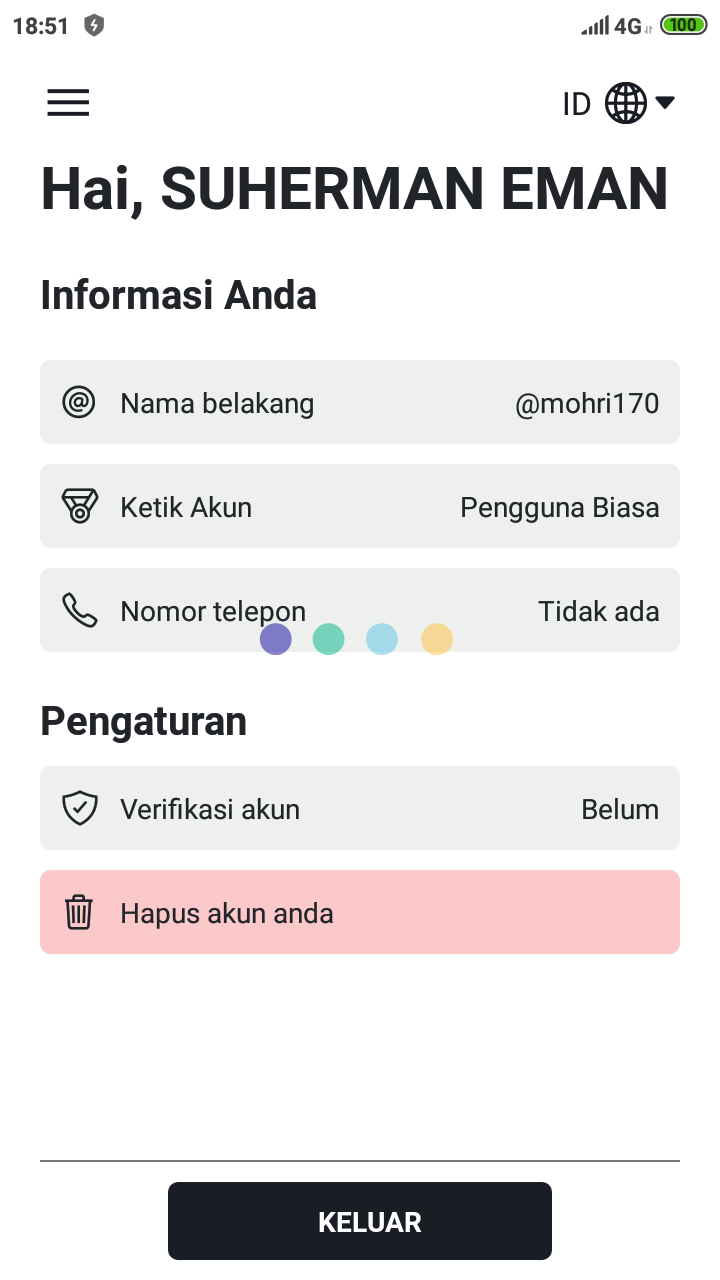Log out with the KELUAR button
Viewport: 720px width, 1280px height.
coord(360,1221)
